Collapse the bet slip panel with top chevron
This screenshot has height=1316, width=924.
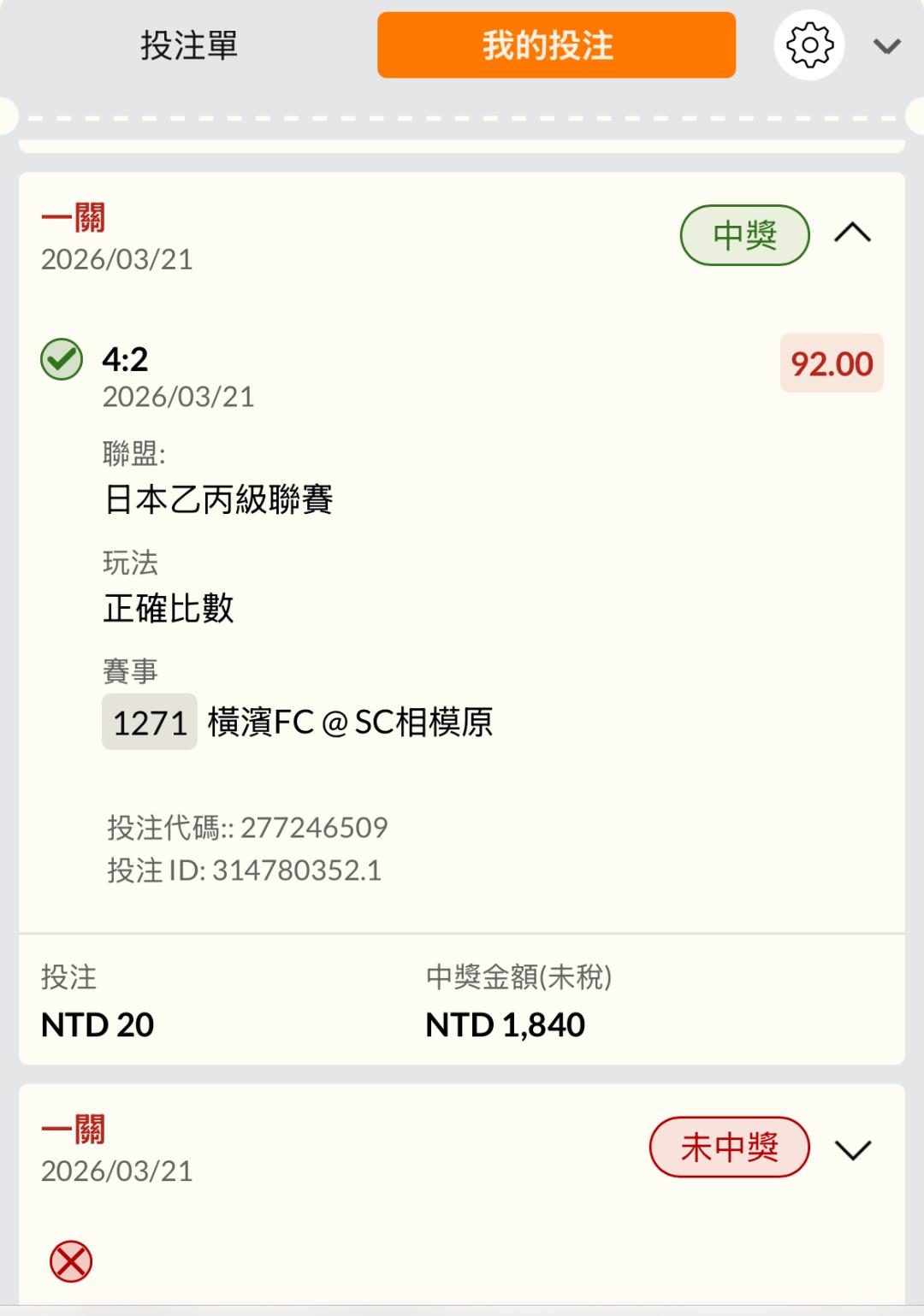[886, 46]
